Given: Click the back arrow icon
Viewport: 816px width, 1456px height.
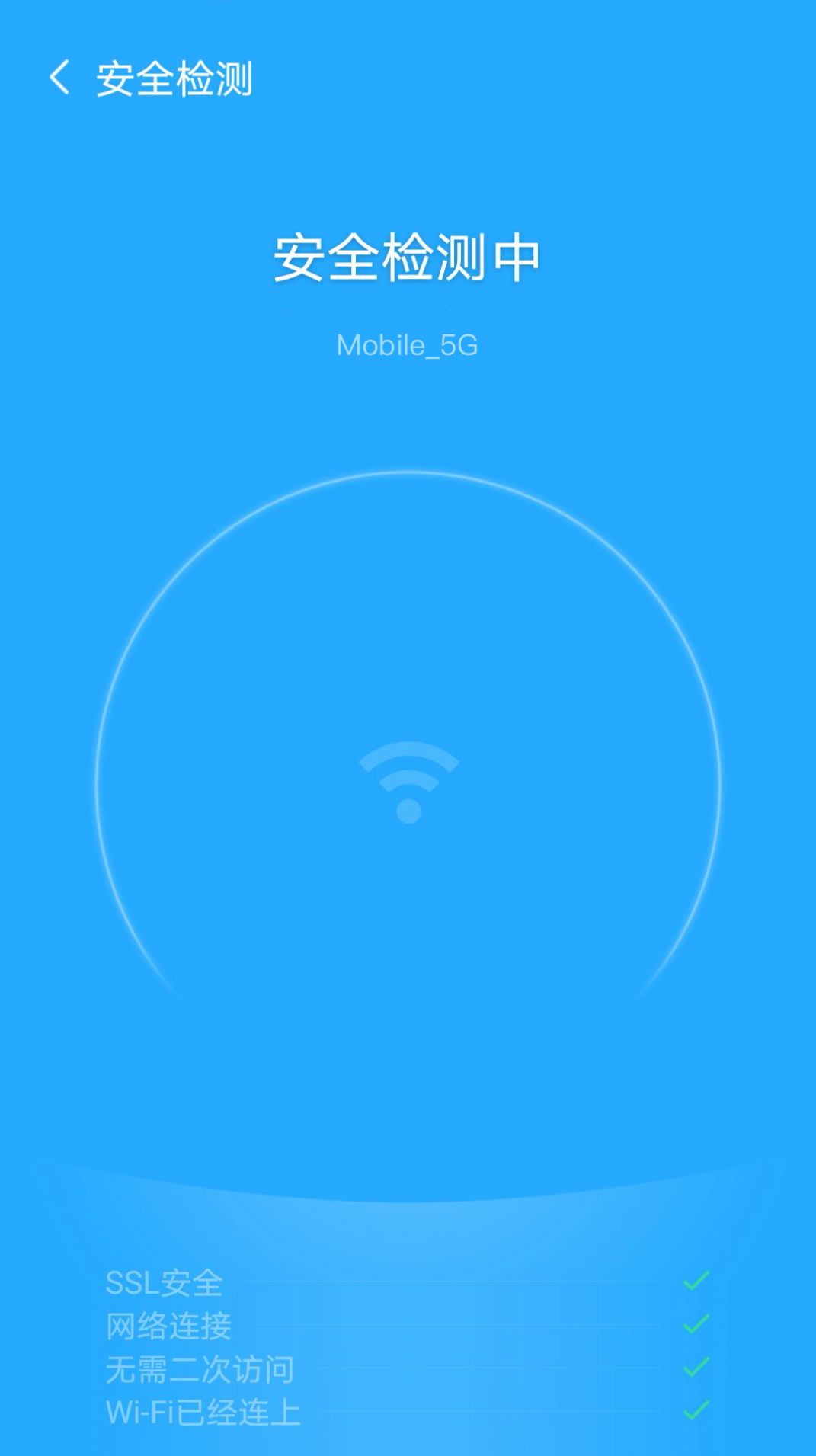Looking at the screenshot, I should pyautogui.click(x=59, y=76).
